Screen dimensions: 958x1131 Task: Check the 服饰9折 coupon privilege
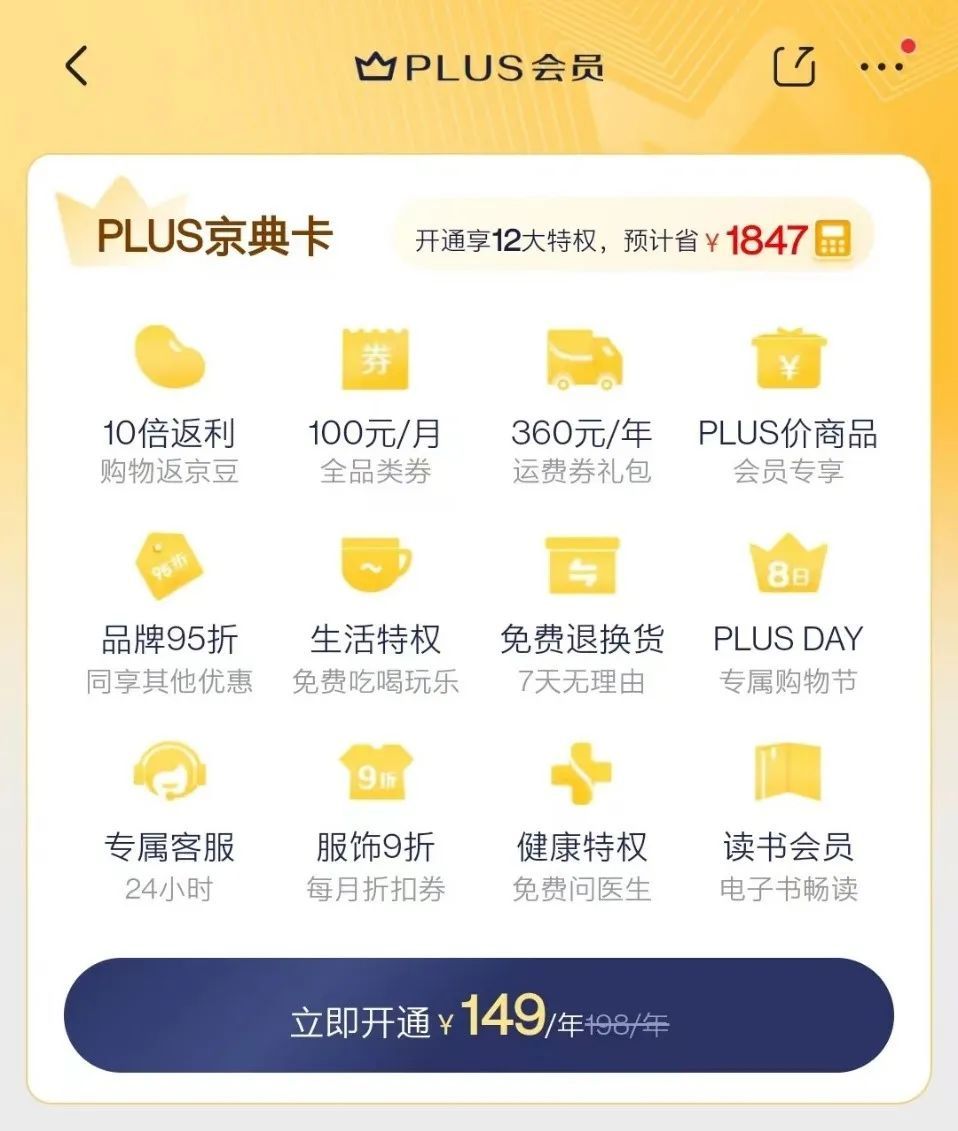(x=375, y=820)
